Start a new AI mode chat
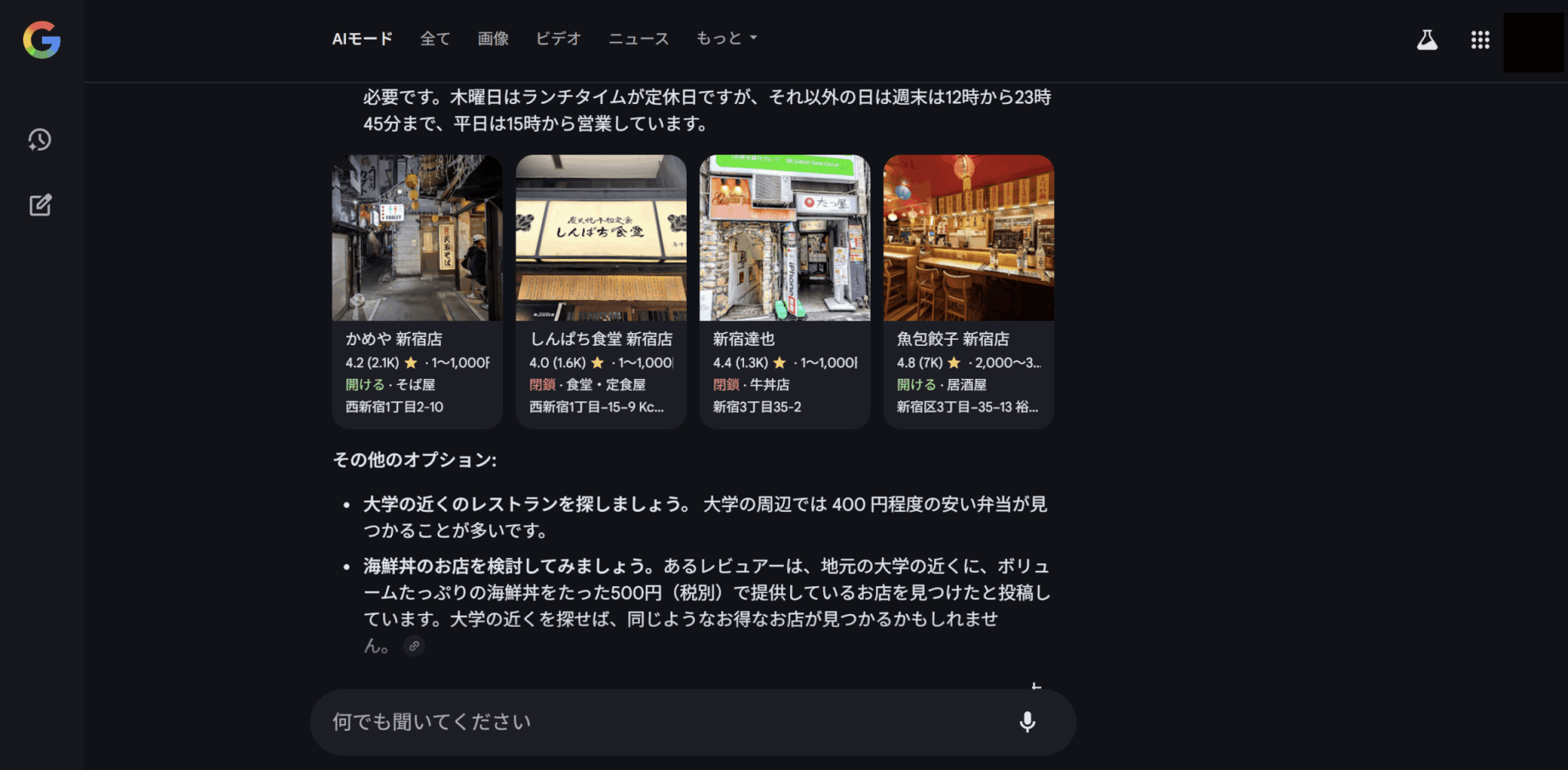Screen dimensions: 1568x770 (x=40, y=205)
